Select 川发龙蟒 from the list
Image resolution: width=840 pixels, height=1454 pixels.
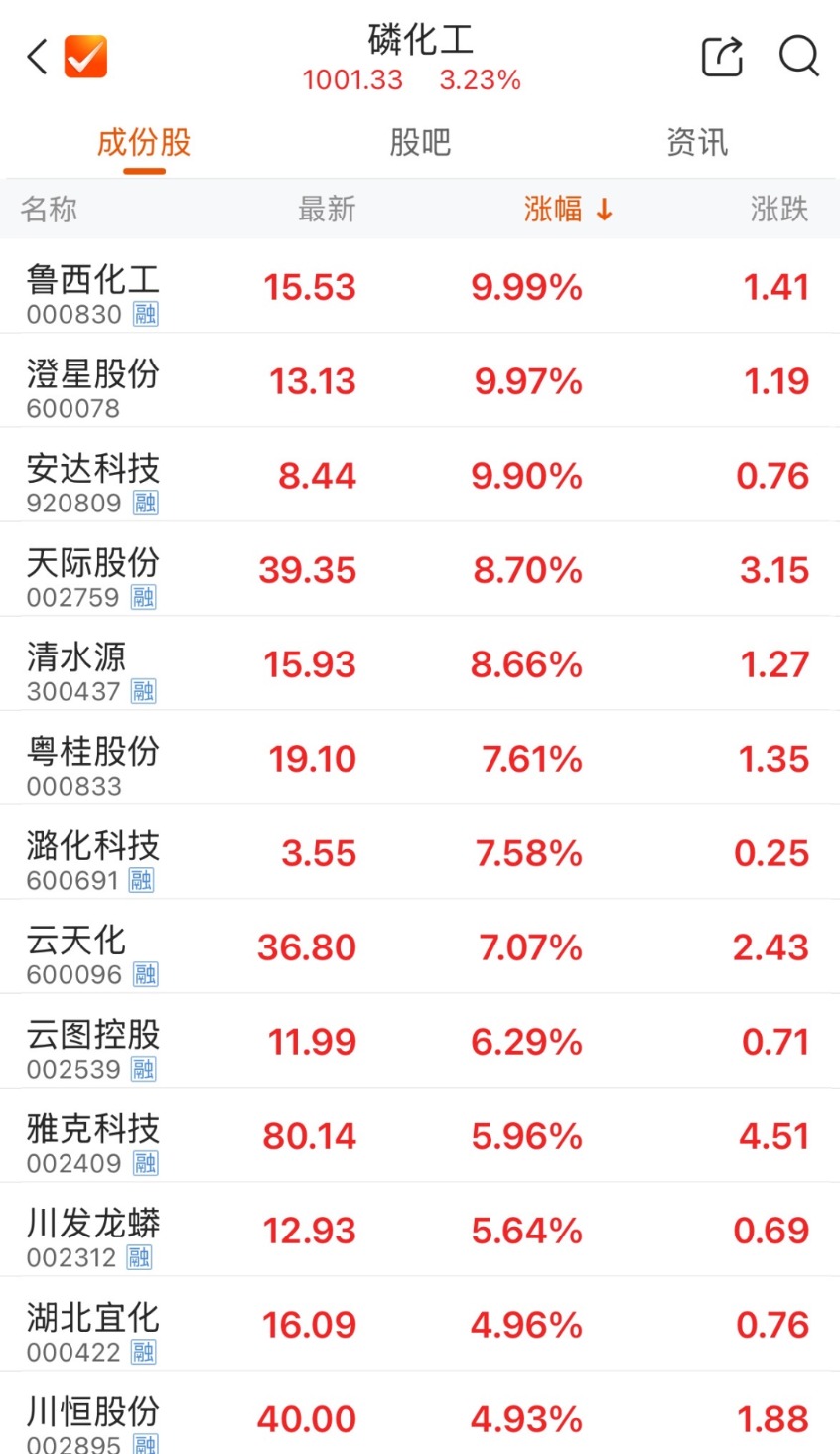tap(93, 1231)
